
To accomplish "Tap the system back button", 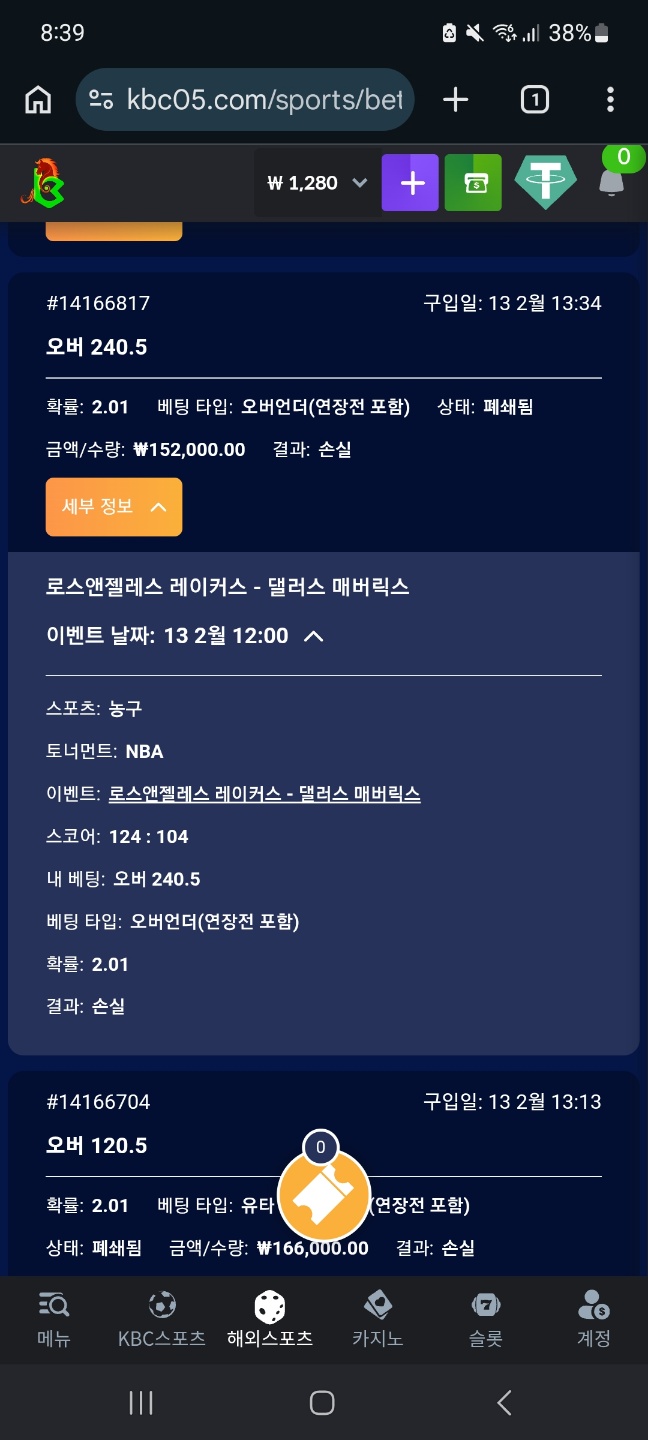I will point(504,1403).
